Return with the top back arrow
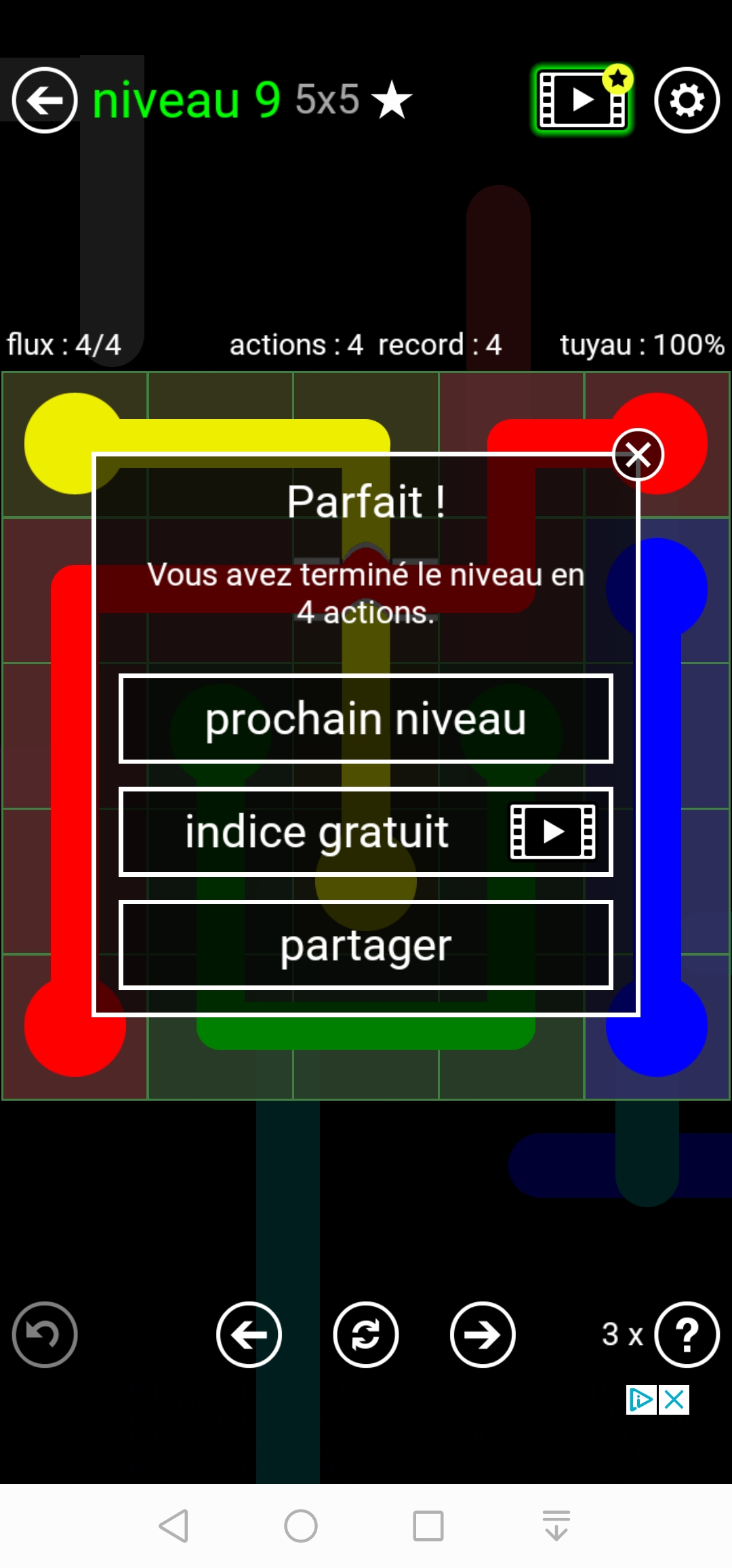This screenshot has width=732, height=1568. coord(45,100)
